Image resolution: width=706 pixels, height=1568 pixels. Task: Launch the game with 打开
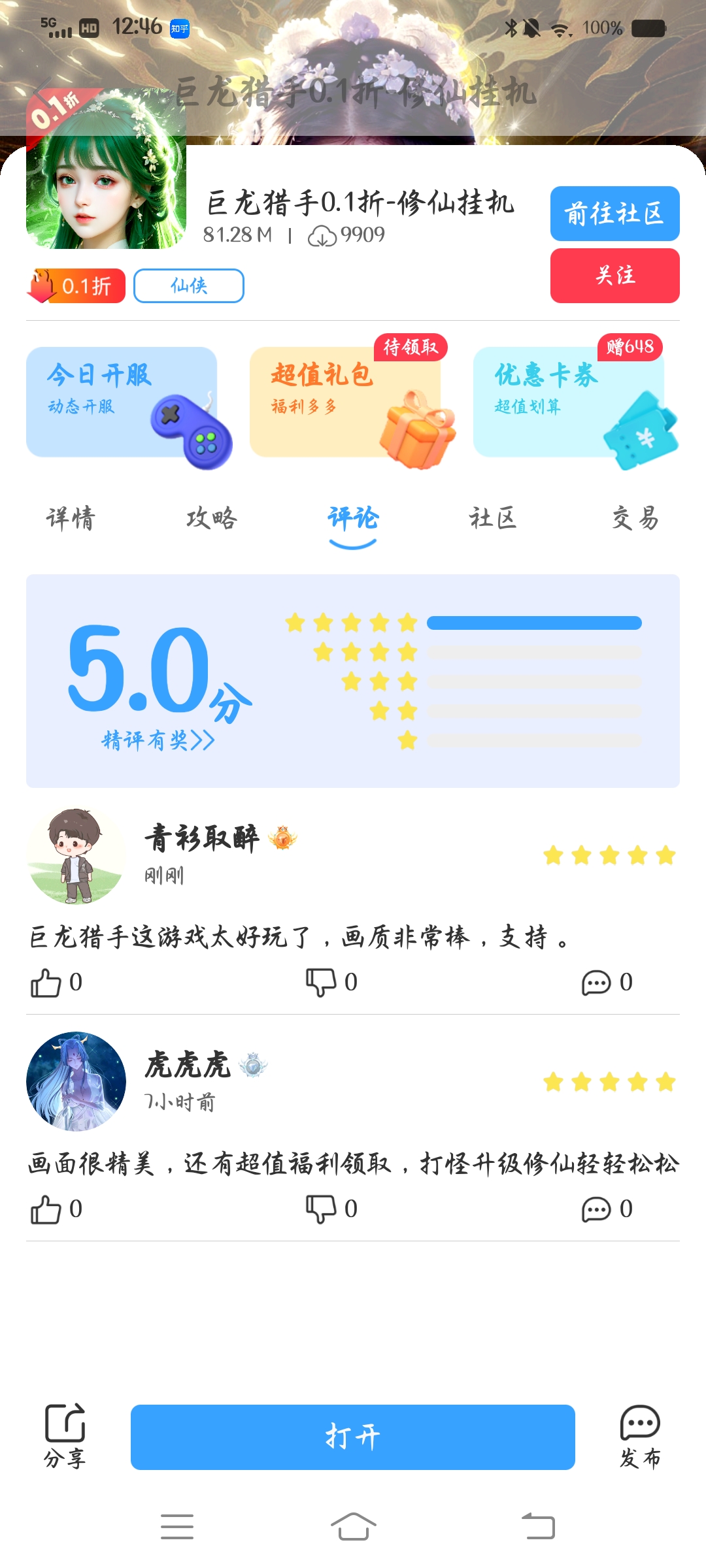coord(353,1437)
